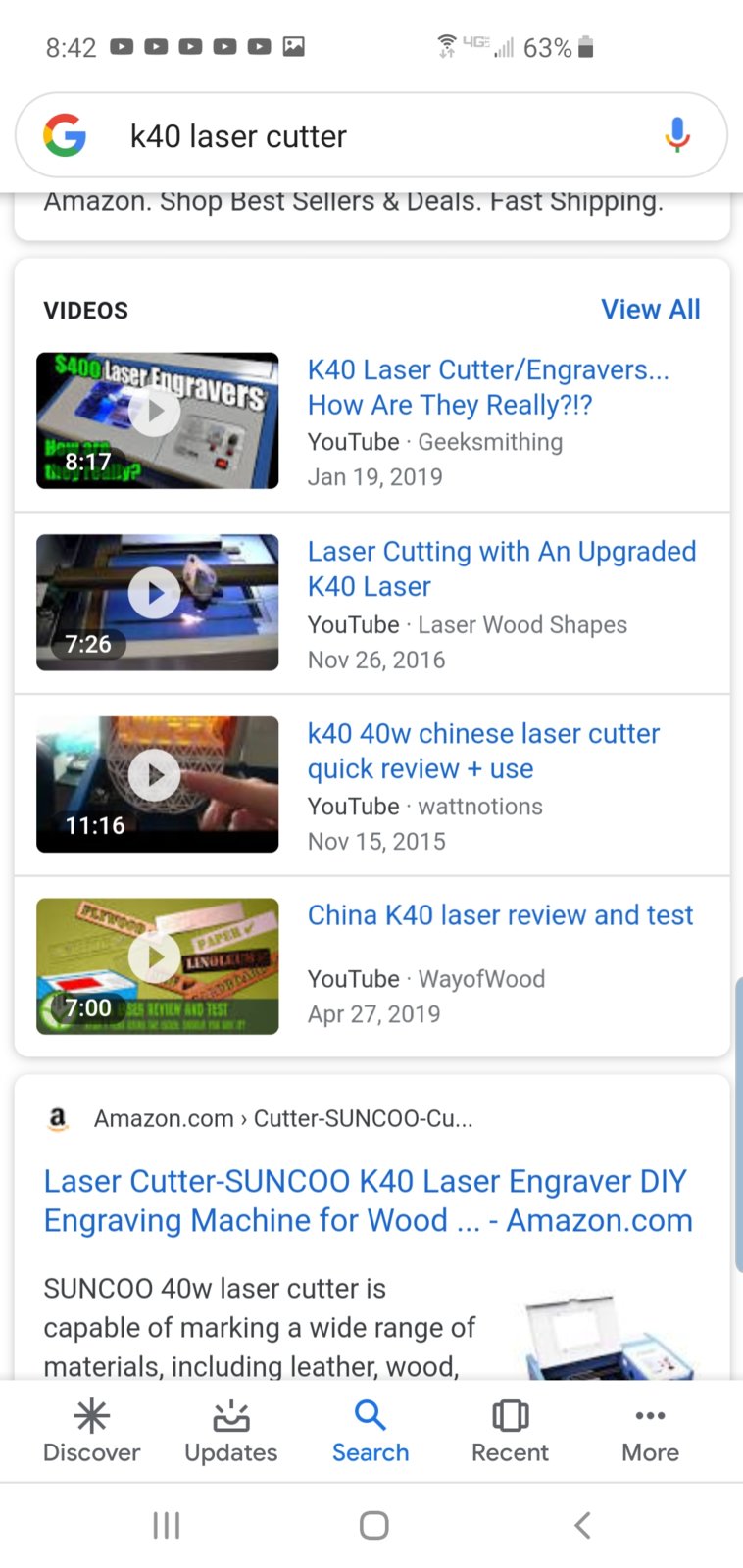Select the Search tab

[371, 1431]
